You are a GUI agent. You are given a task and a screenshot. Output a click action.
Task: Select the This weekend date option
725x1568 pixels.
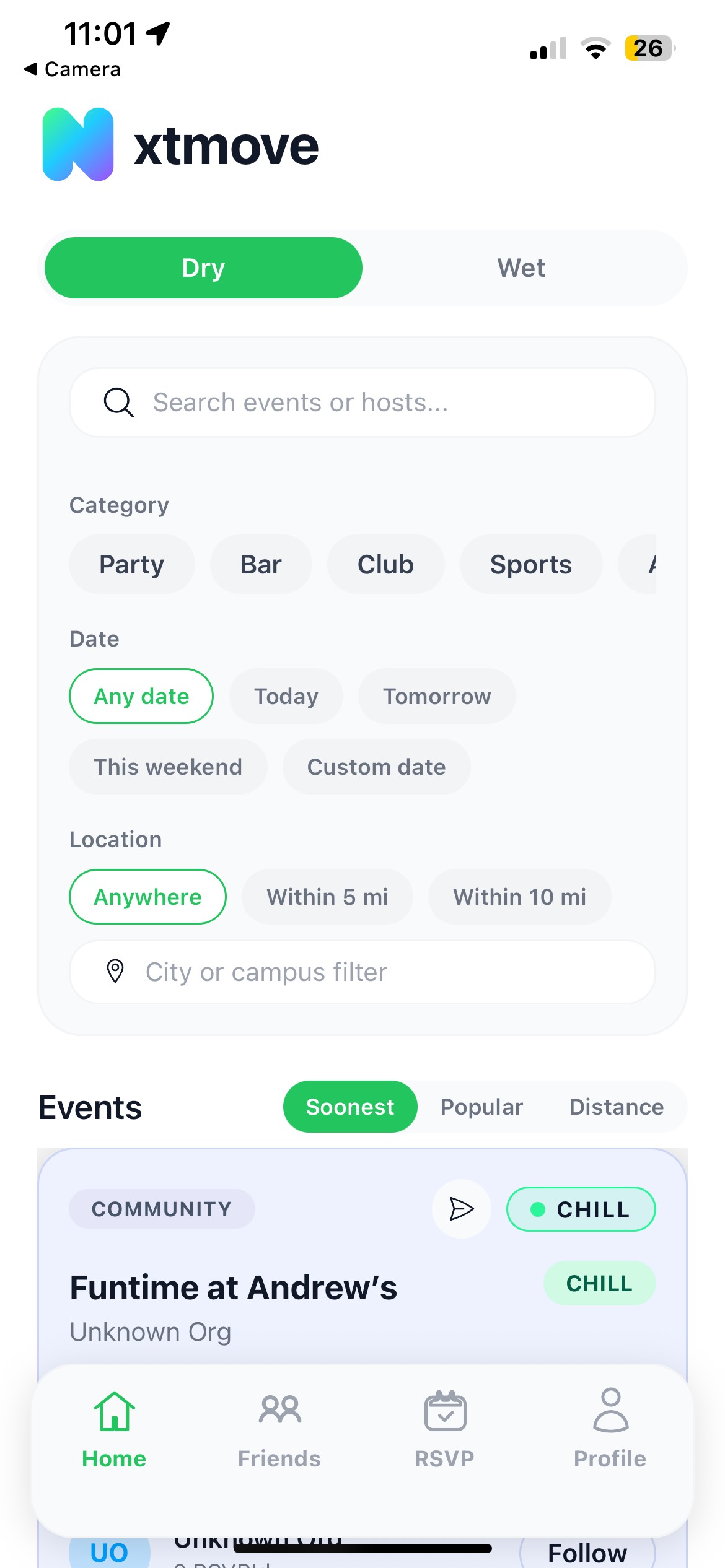[168, 767]
